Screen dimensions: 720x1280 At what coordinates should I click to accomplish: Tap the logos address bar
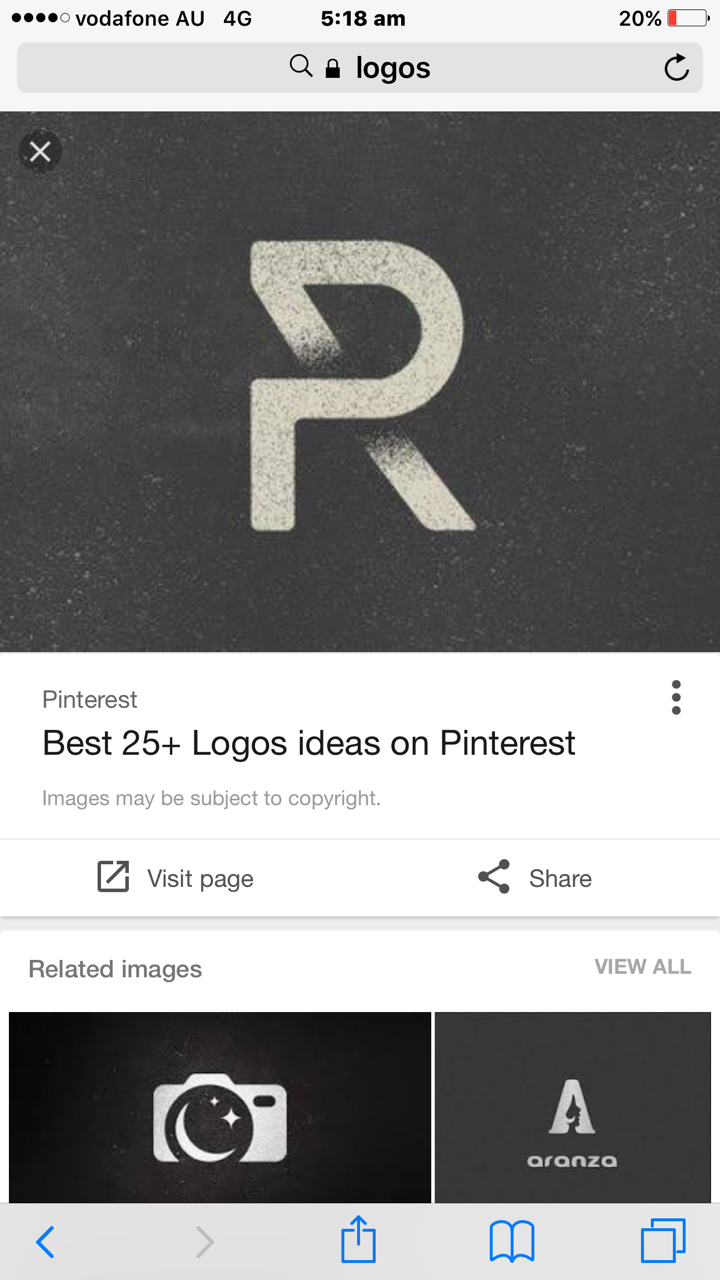(x=360, y=68)
